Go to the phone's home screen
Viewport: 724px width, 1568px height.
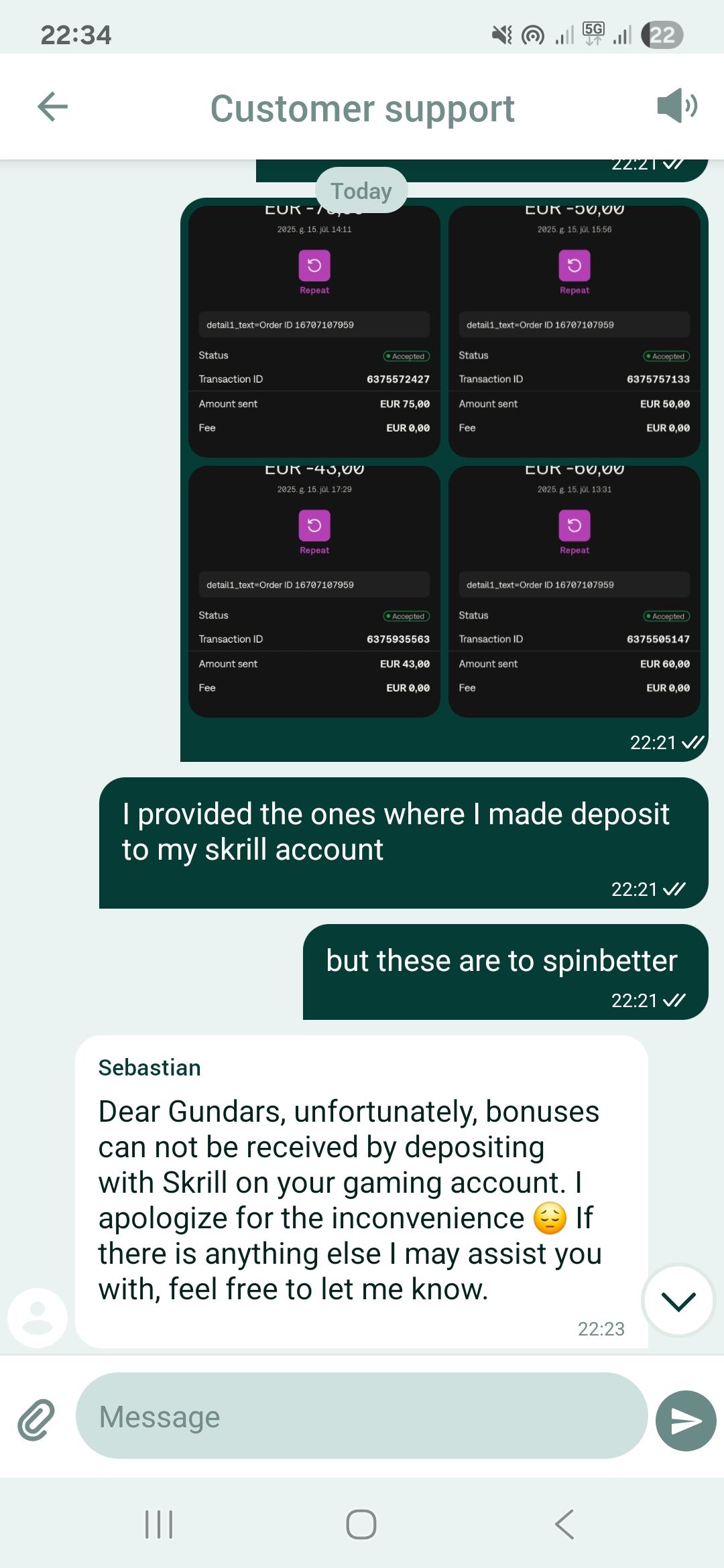[361, 1524]
